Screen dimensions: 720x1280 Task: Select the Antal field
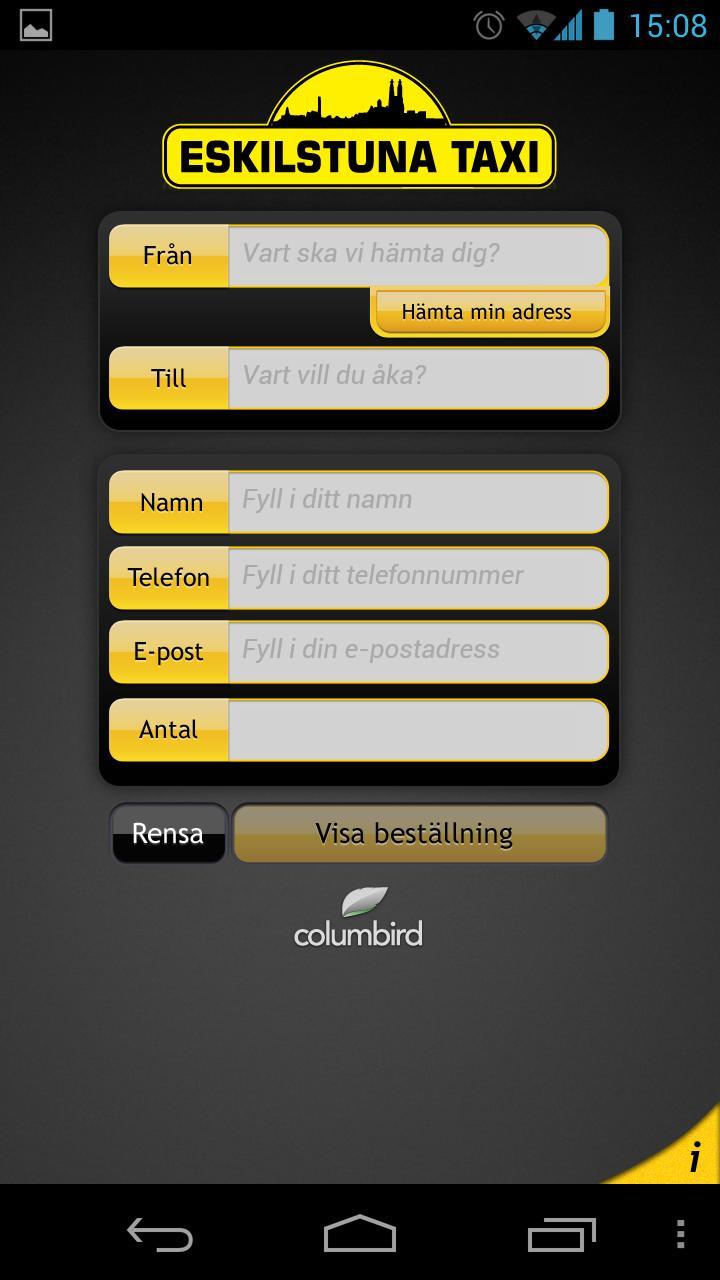pos(417,729)
